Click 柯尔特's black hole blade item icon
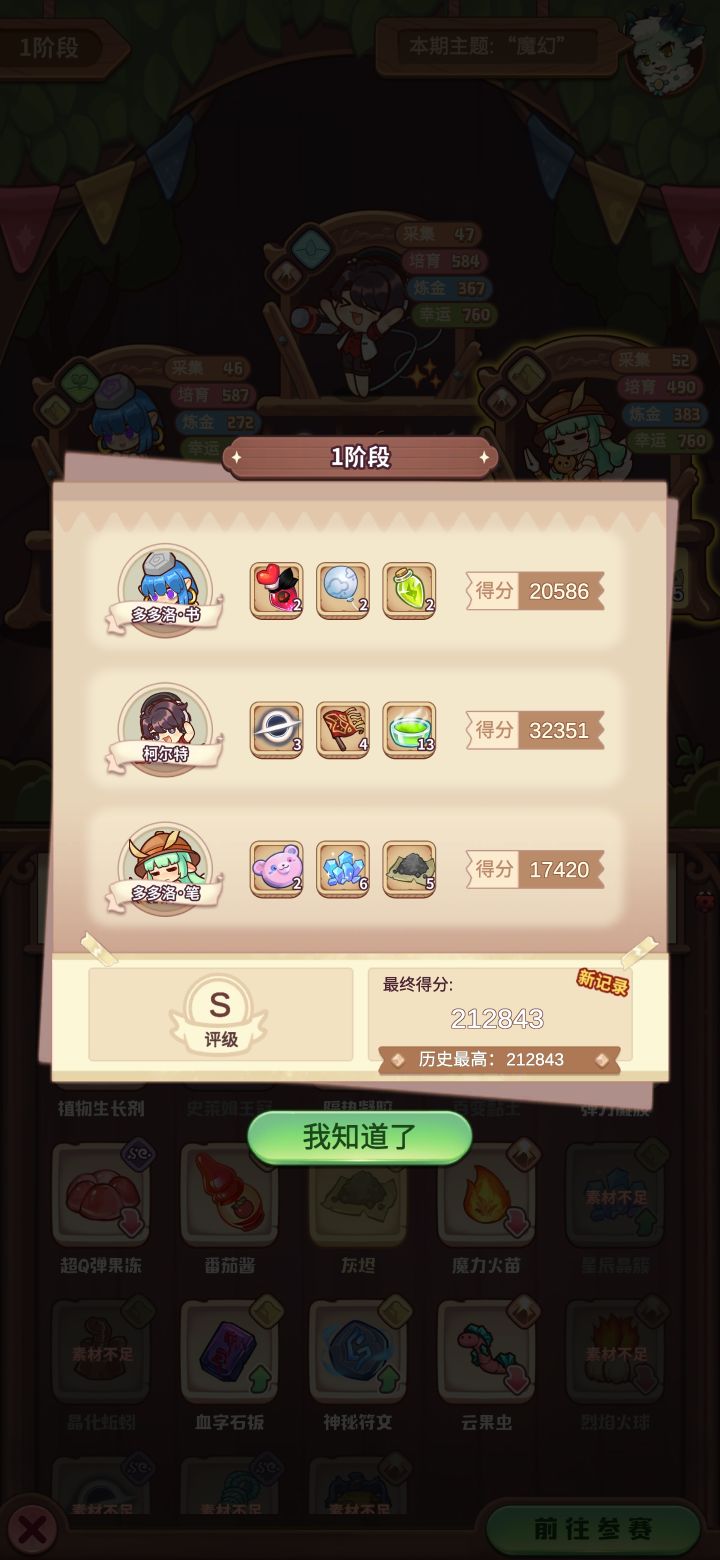The width and height of the screenshot is (720, 1560). [x=276, y=729]
